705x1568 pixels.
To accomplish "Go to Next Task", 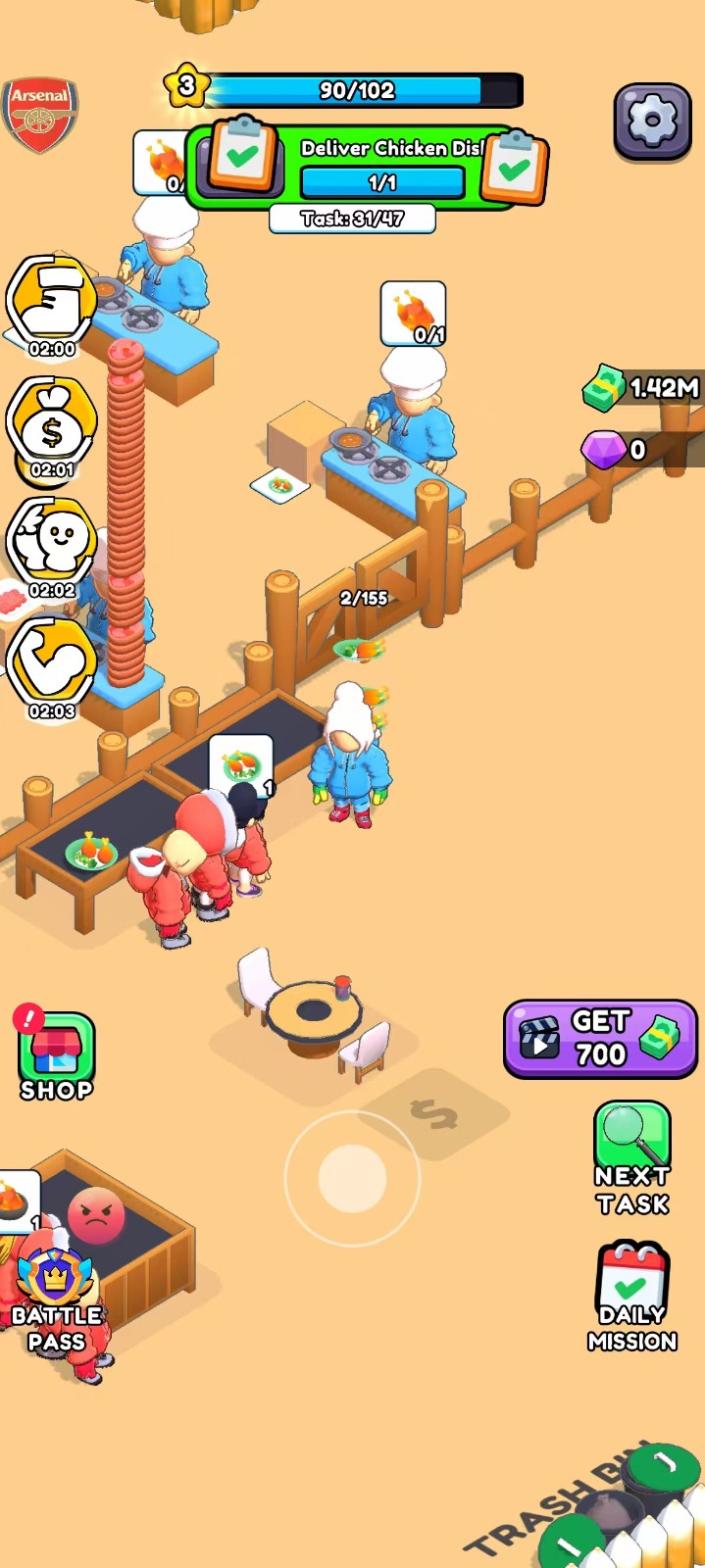I will pyautogui.click(x=632, y=1158).
